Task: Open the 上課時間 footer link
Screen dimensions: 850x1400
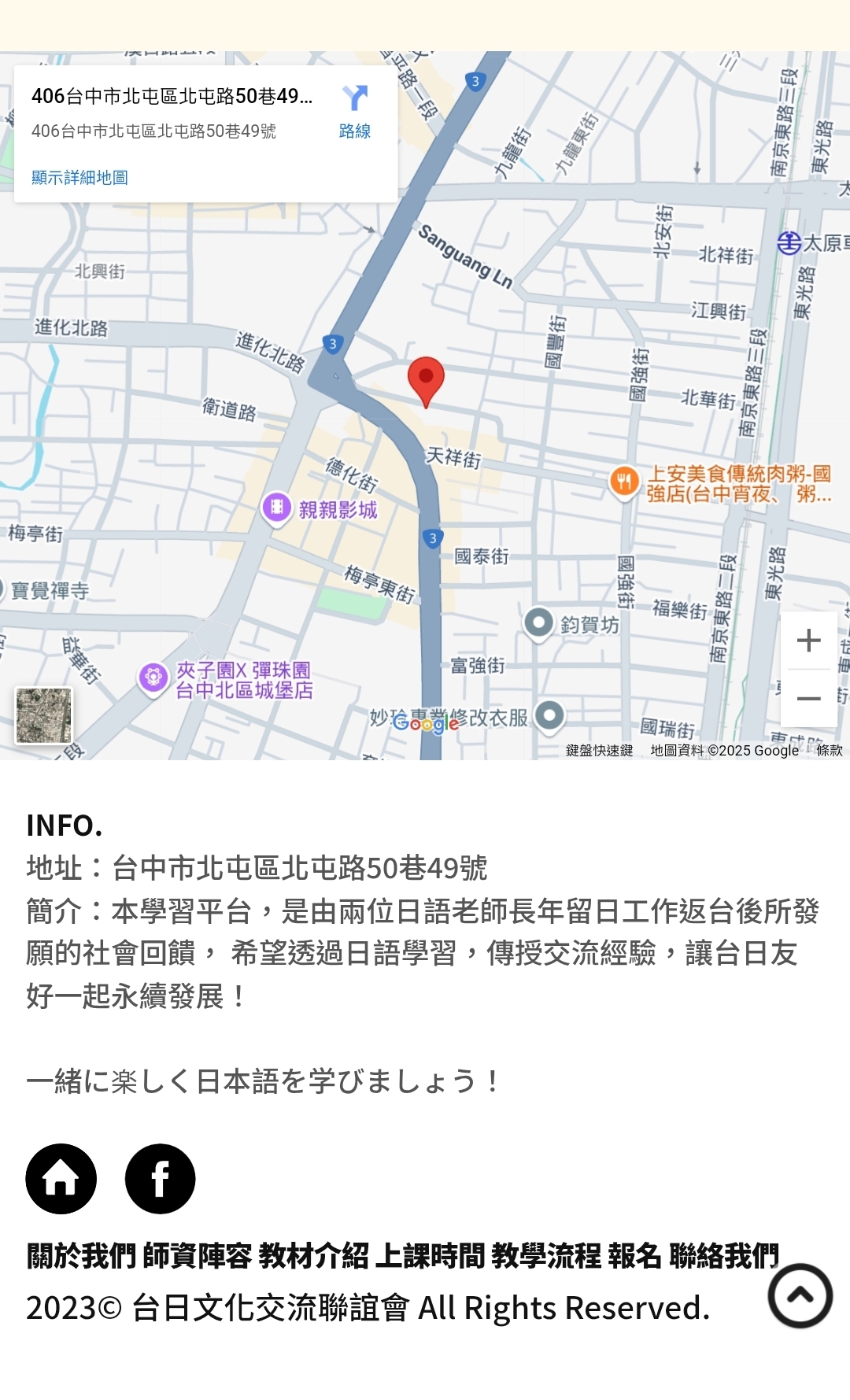Action: 430,1255
